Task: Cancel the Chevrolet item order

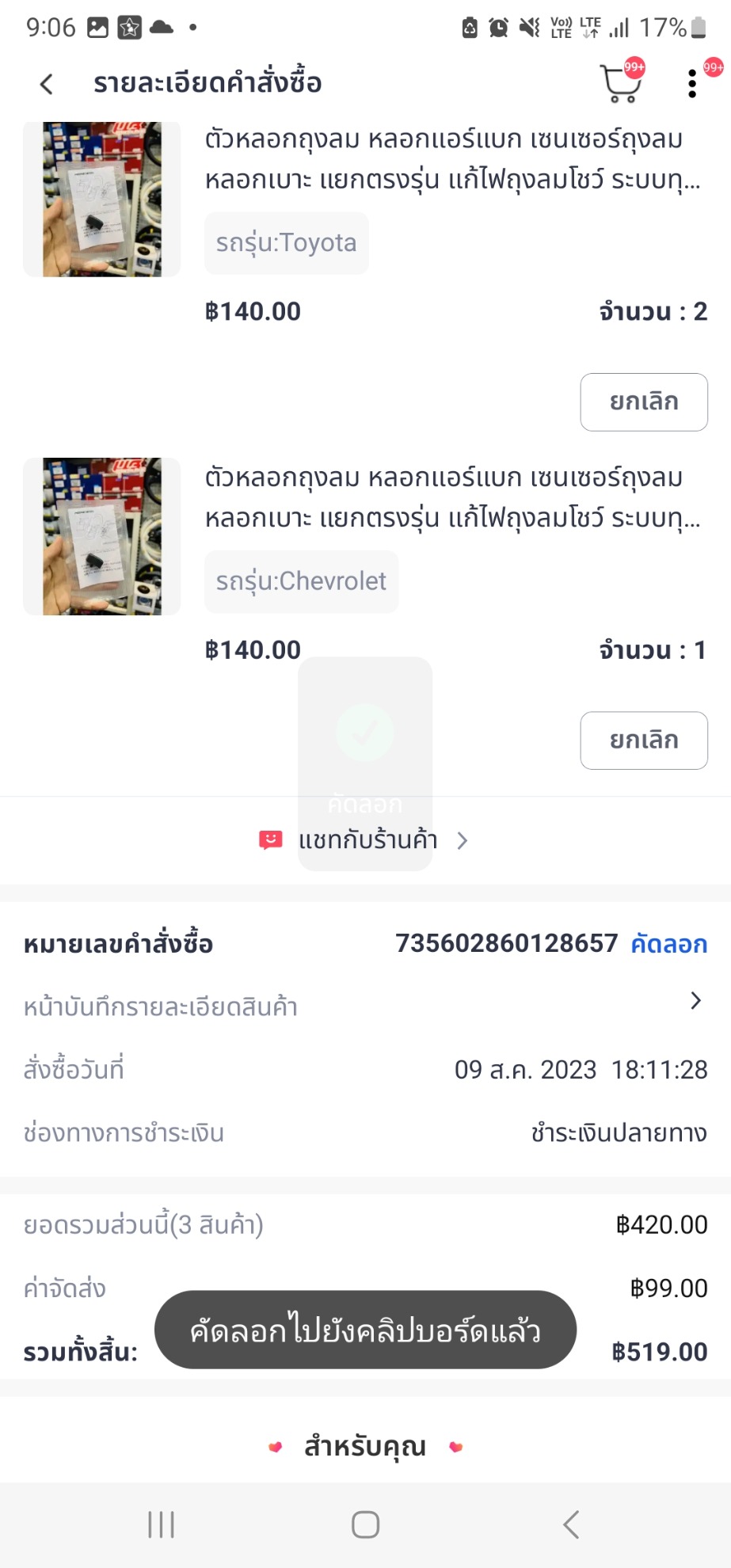Action: [643, 740]
